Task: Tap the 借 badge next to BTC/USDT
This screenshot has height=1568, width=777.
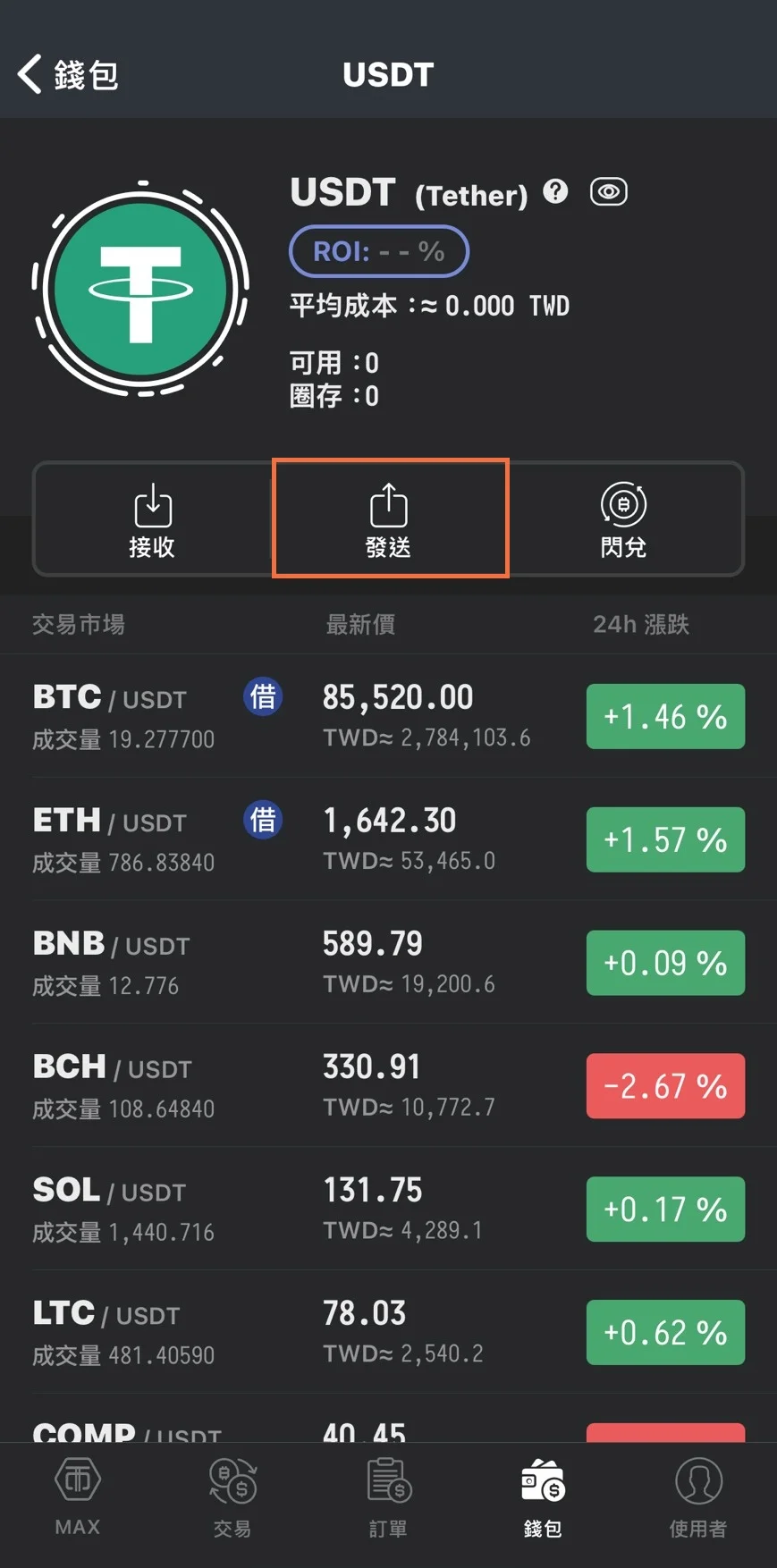Action: pos(263,696)
